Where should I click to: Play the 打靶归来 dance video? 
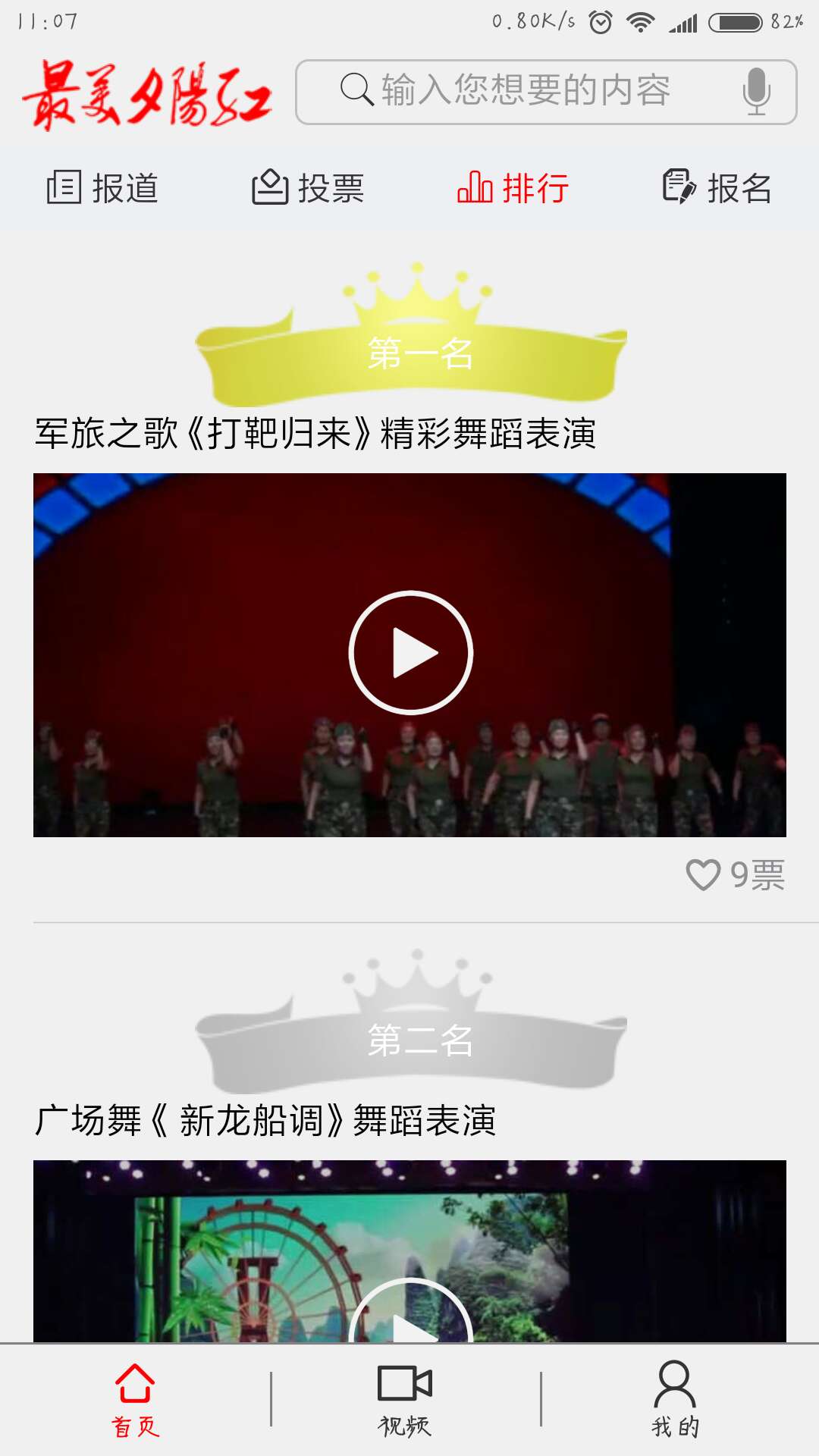[411, 653]
